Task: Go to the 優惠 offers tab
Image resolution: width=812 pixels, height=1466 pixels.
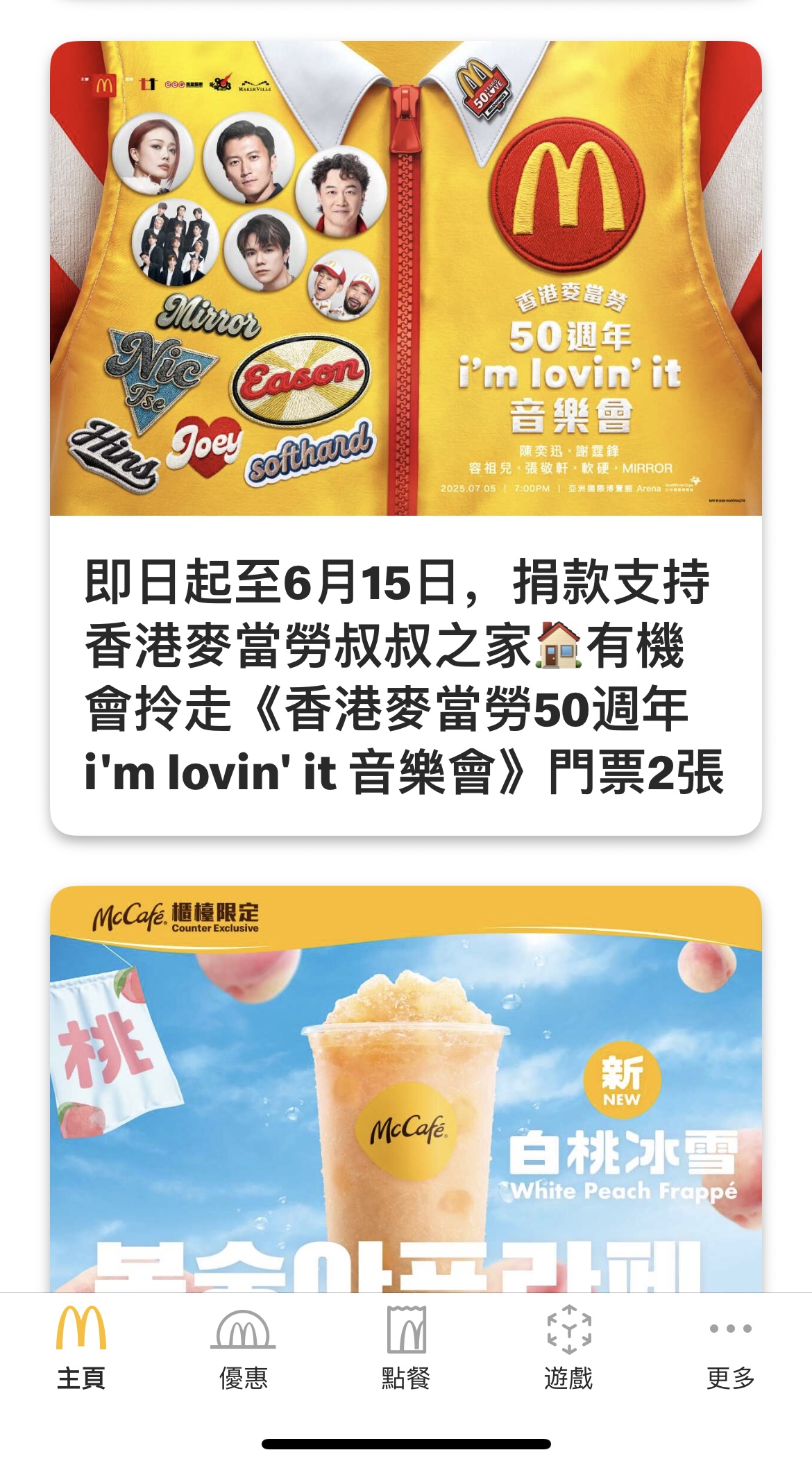Action: tap(243, 1347)
